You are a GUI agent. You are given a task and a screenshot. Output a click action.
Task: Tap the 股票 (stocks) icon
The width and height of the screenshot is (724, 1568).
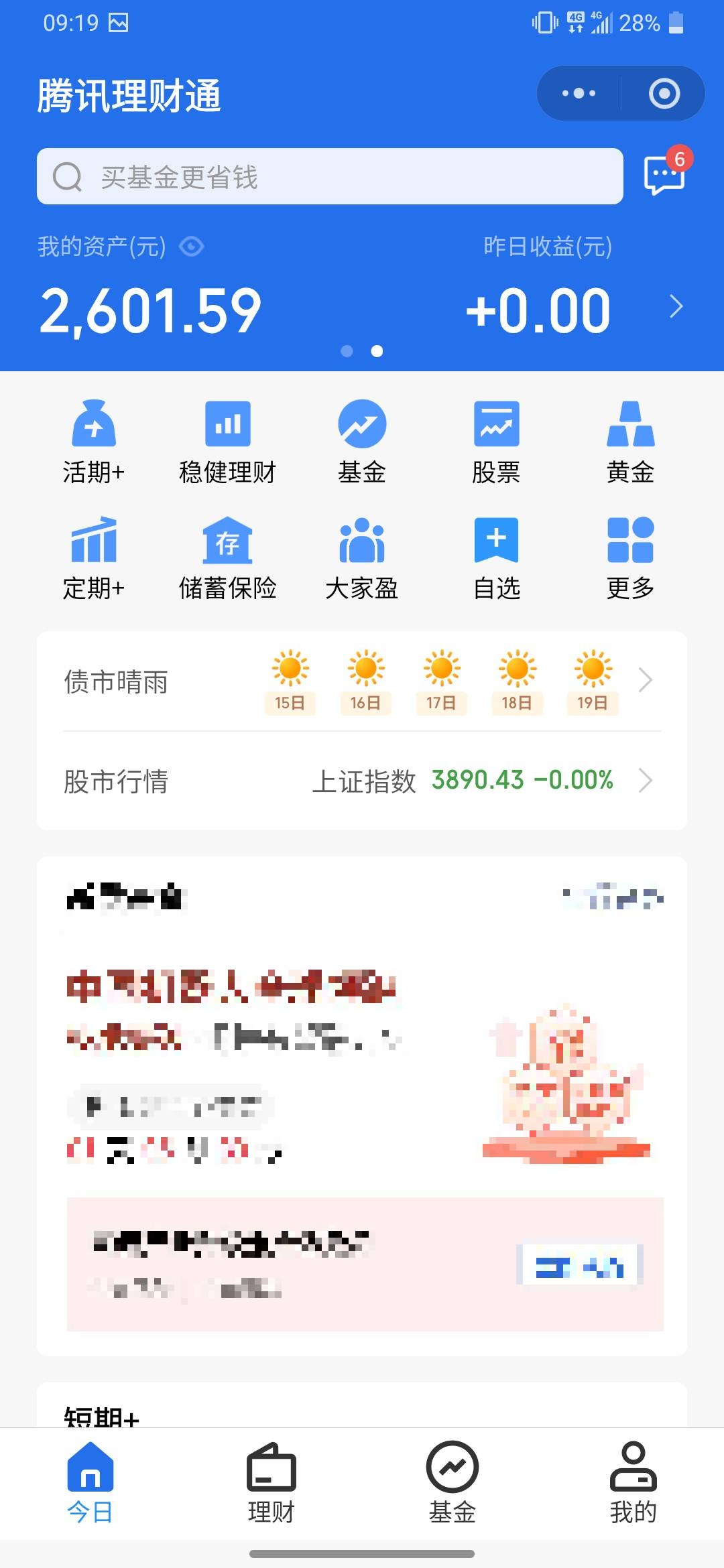coord(497,439)
